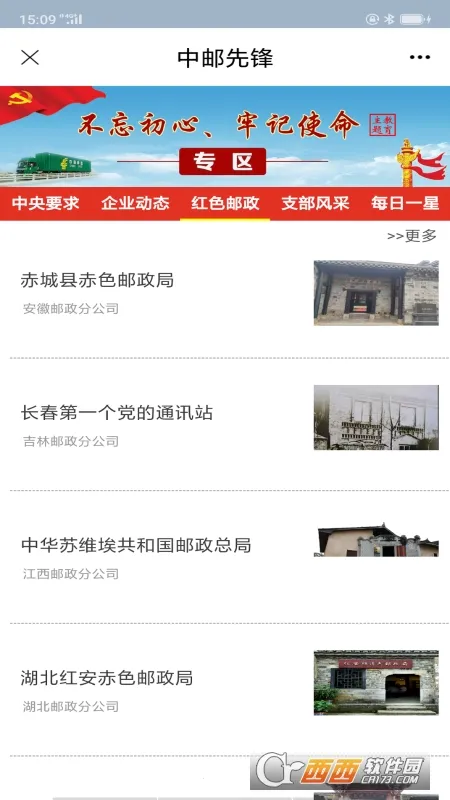
Task: Tap the 不忘初心、牢记使命 专区 banner
Action: (x=225, y=136)
